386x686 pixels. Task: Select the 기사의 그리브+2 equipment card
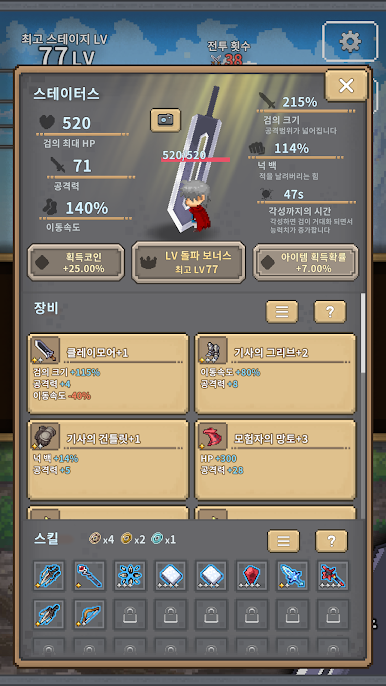point(275,374)
